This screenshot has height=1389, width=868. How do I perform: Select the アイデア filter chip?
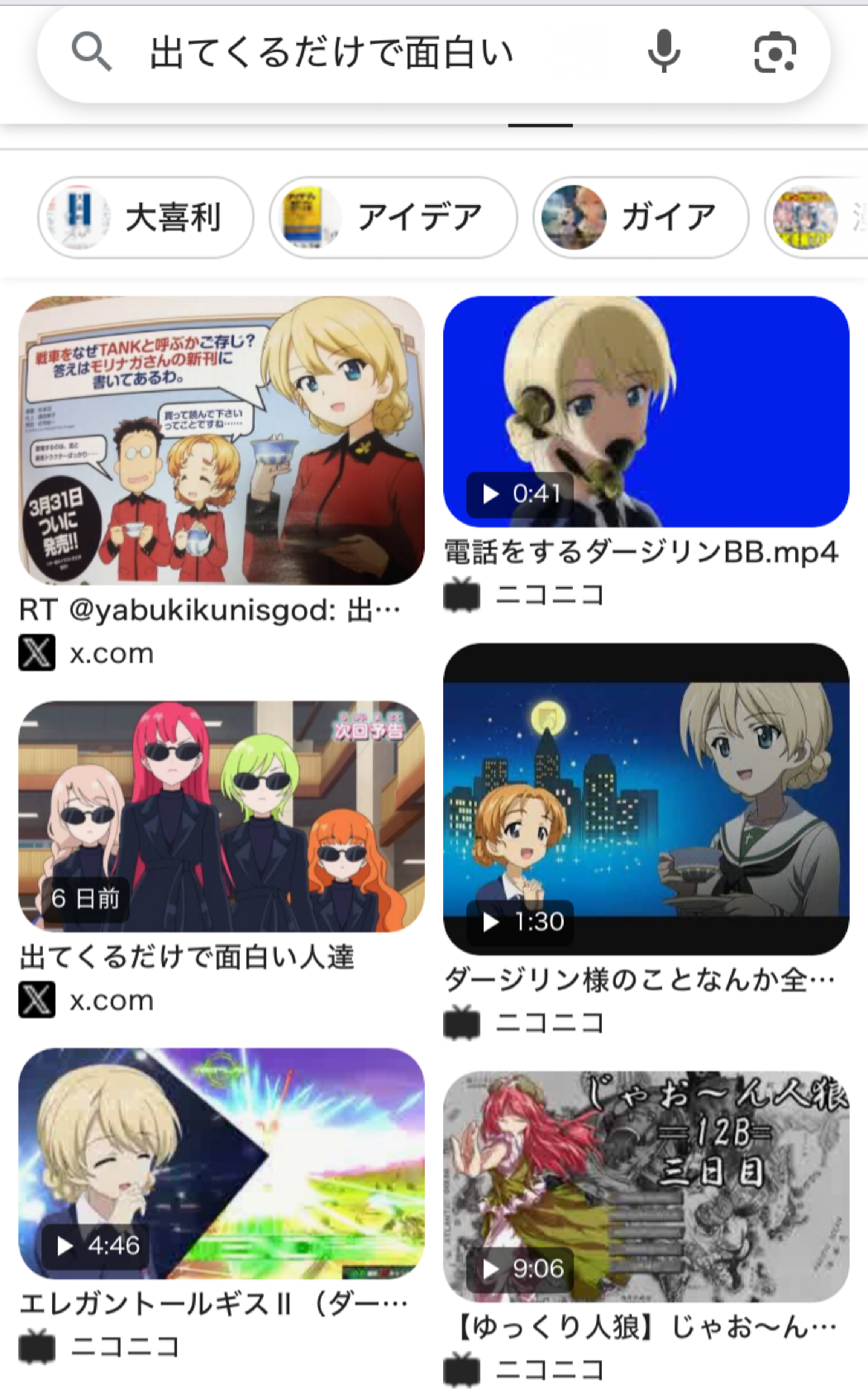click(393, 217)
